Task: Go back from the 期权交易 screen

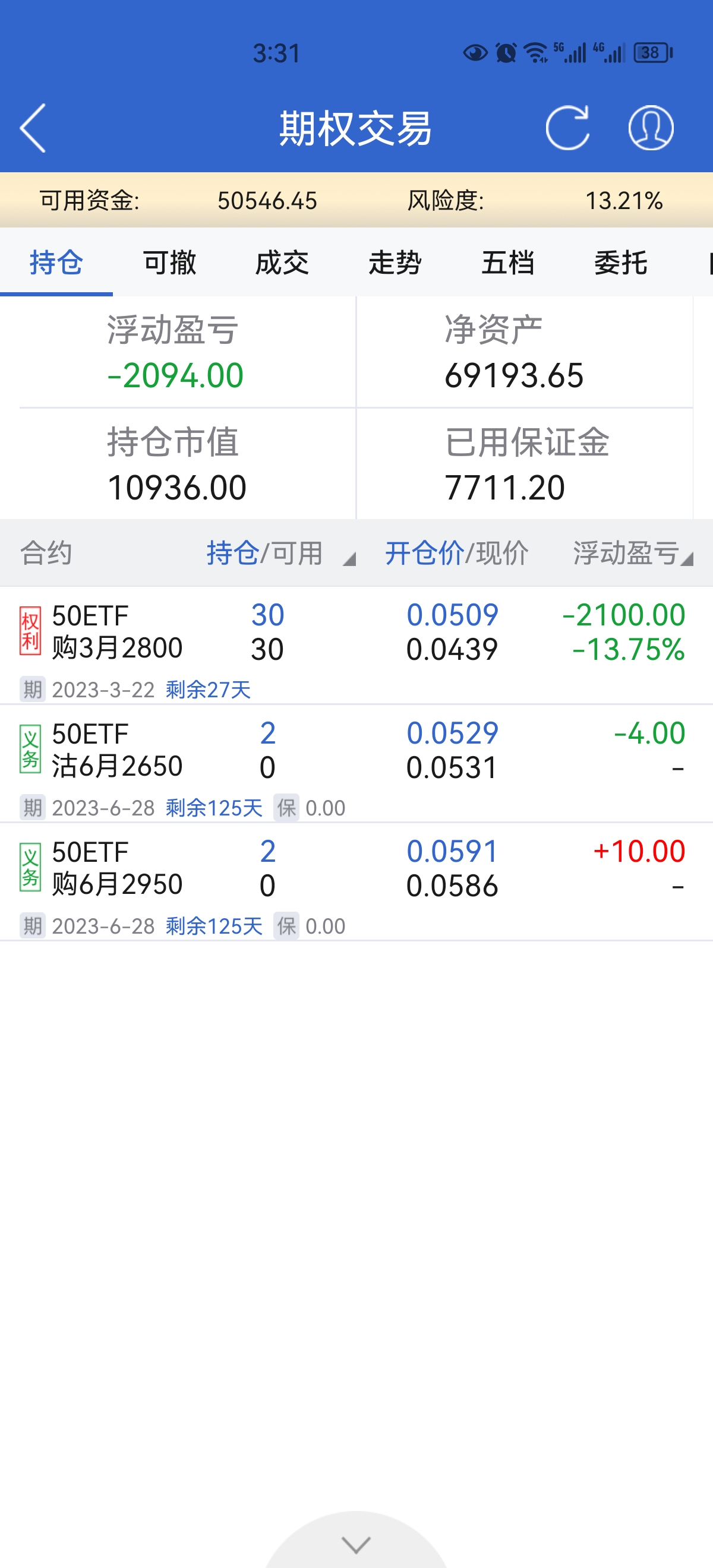Action: pyautogui.click(x=33, y=128)
